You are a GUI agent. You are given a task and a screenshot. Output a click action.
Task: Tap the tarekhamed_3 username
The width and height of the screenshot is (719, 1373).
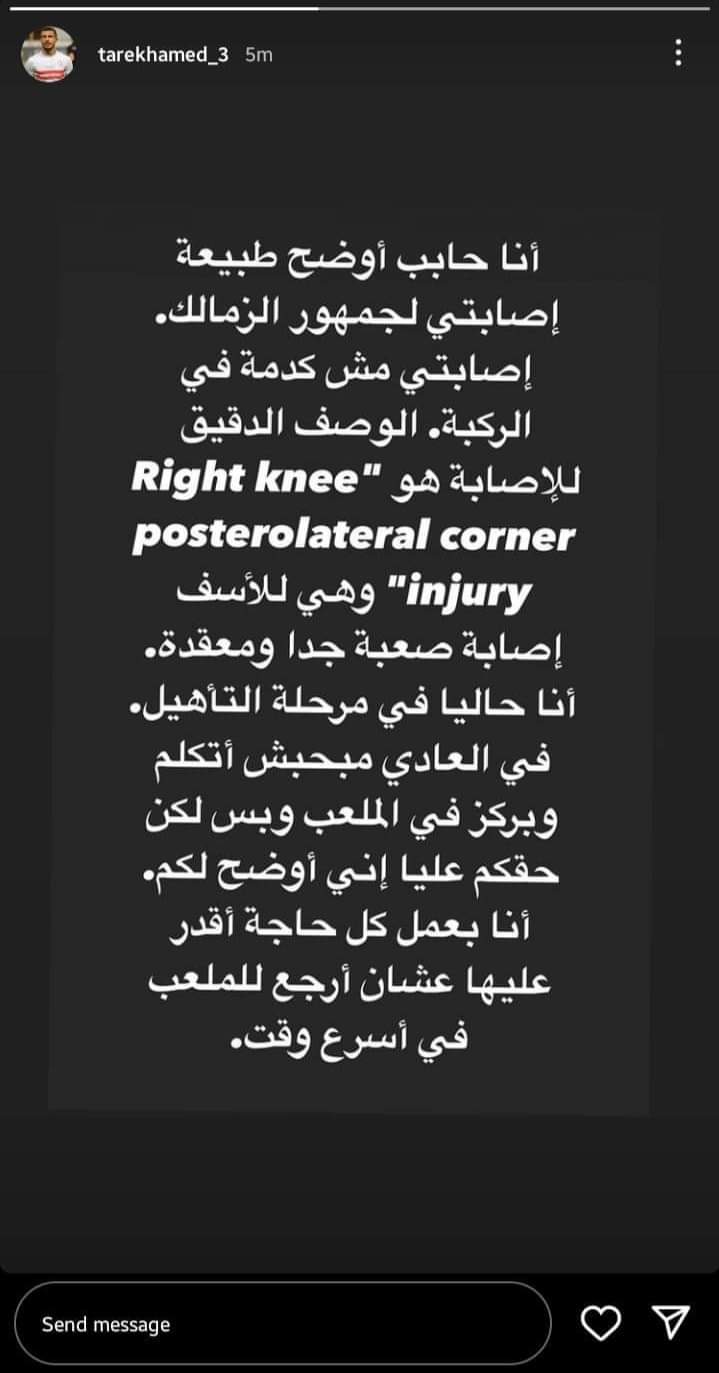click(x=164, y=55)
